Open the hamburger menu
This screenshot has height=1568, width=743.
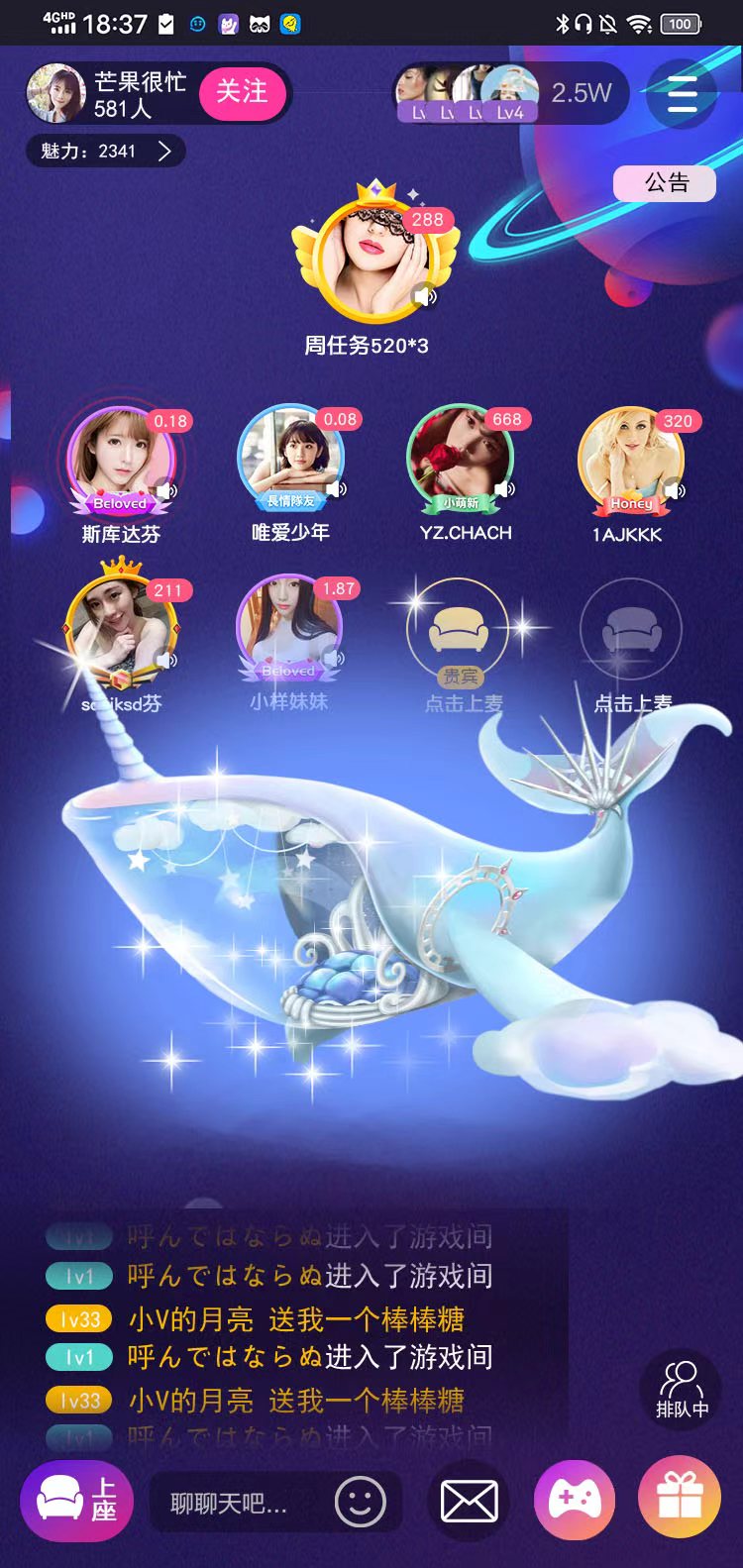click(x=682, y=94)
